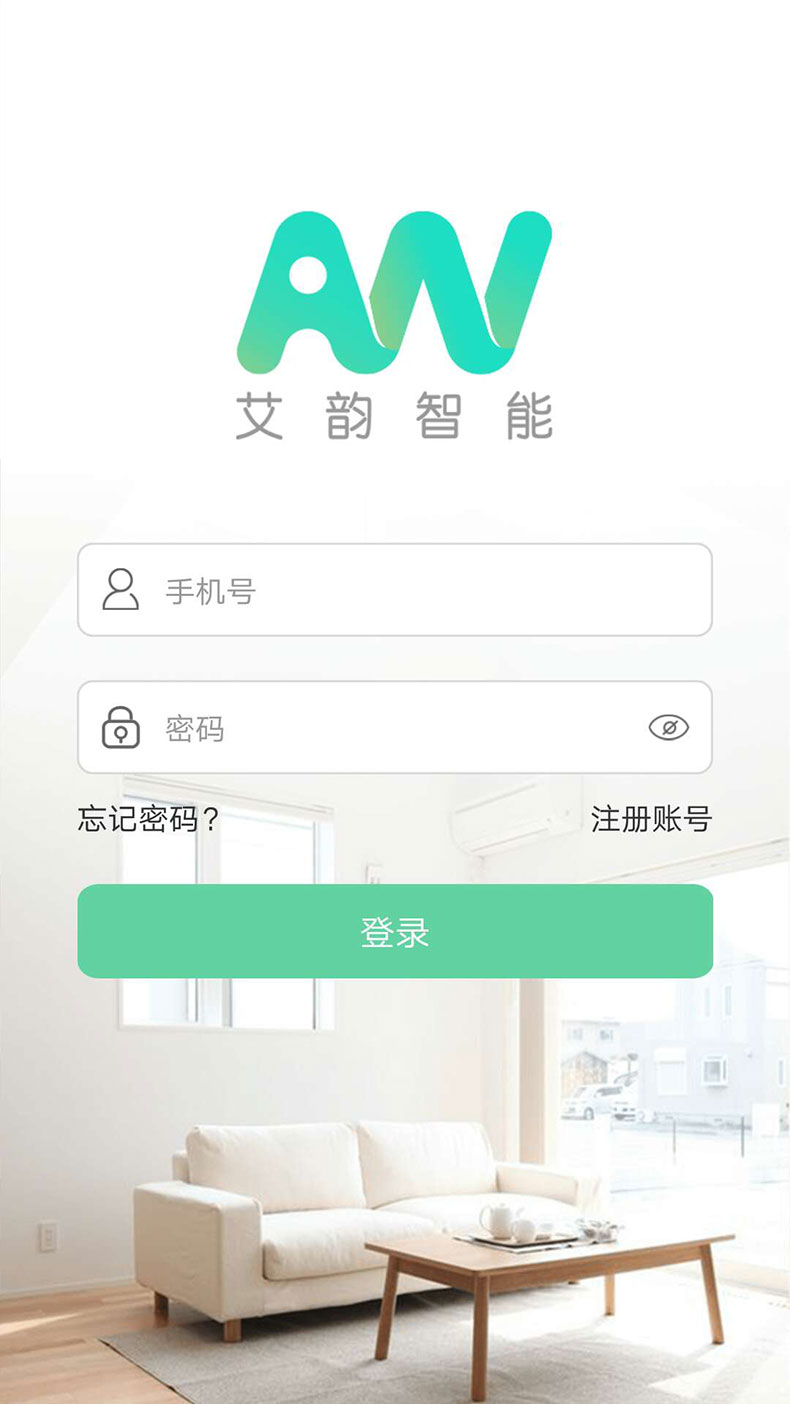Toggle password visibility eye icon
The image size is (790, 1404).
tap(668, 728)
